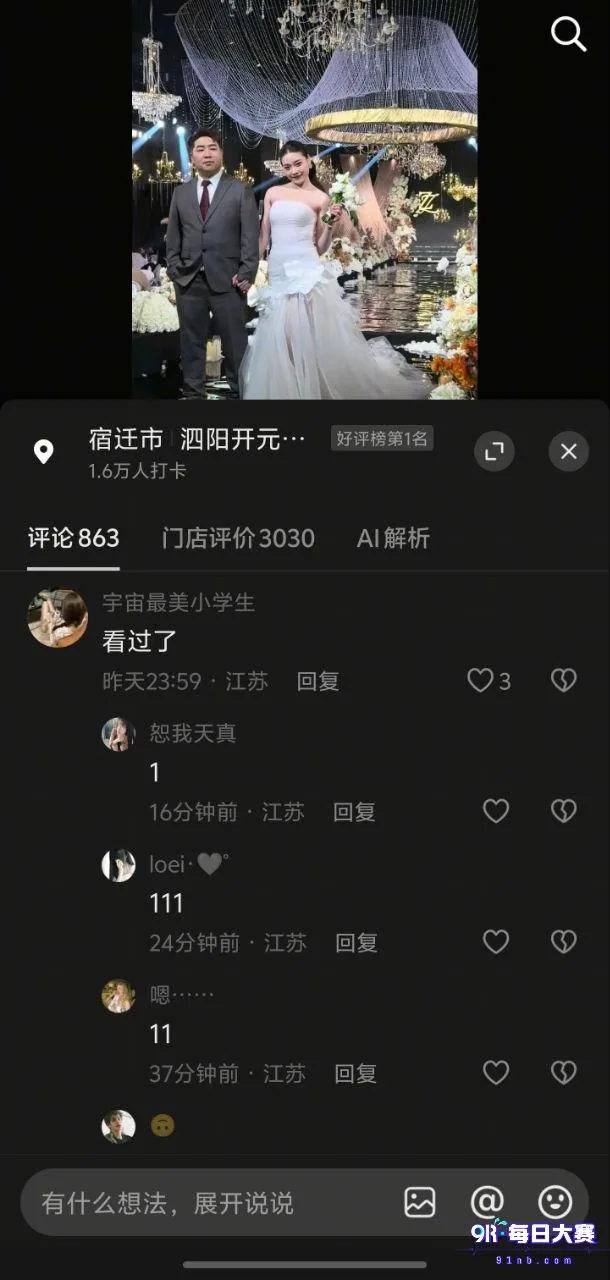Viewport: 610px width, 1280px height.
Task: Tap 回复 under loei's 111 comment
Action: [x=356, y=942]
